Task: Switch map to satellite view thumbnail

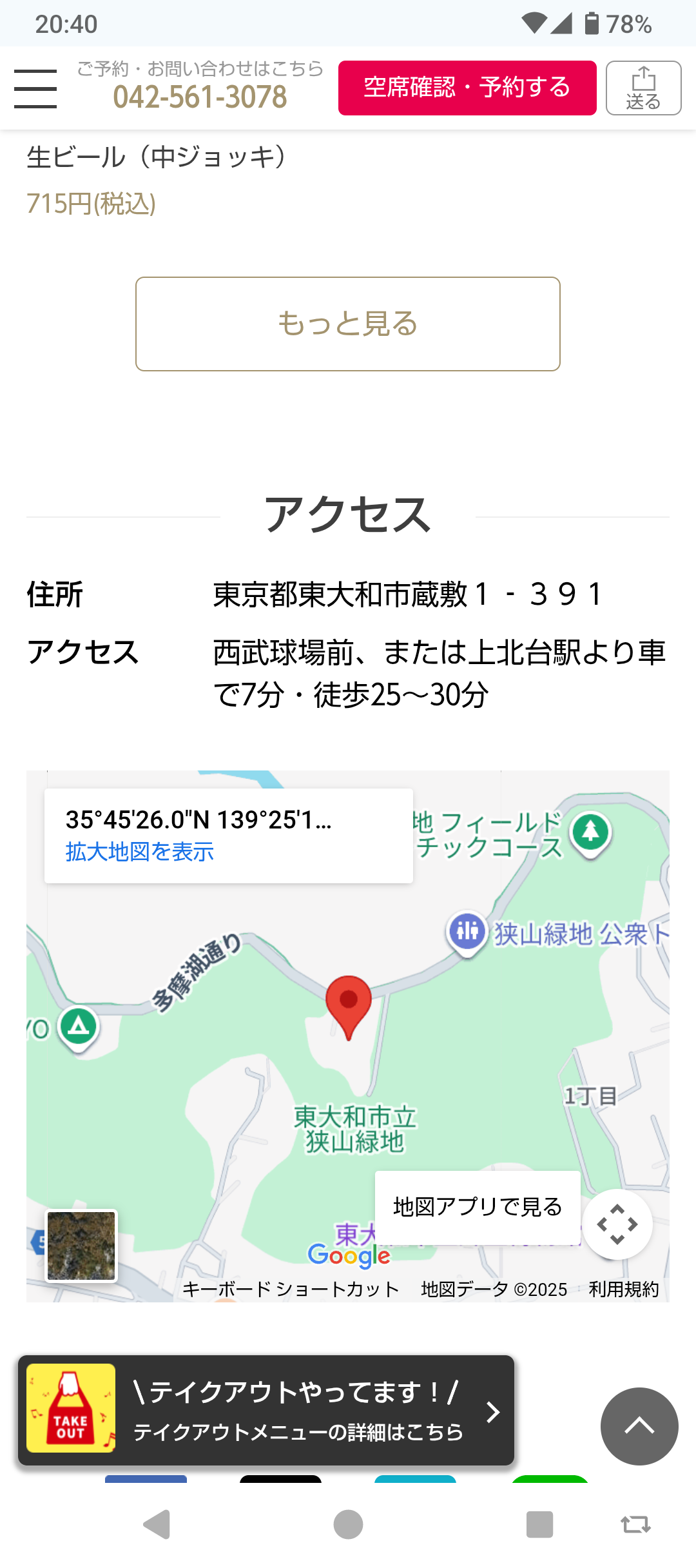Action: [x=81, y=1245]
